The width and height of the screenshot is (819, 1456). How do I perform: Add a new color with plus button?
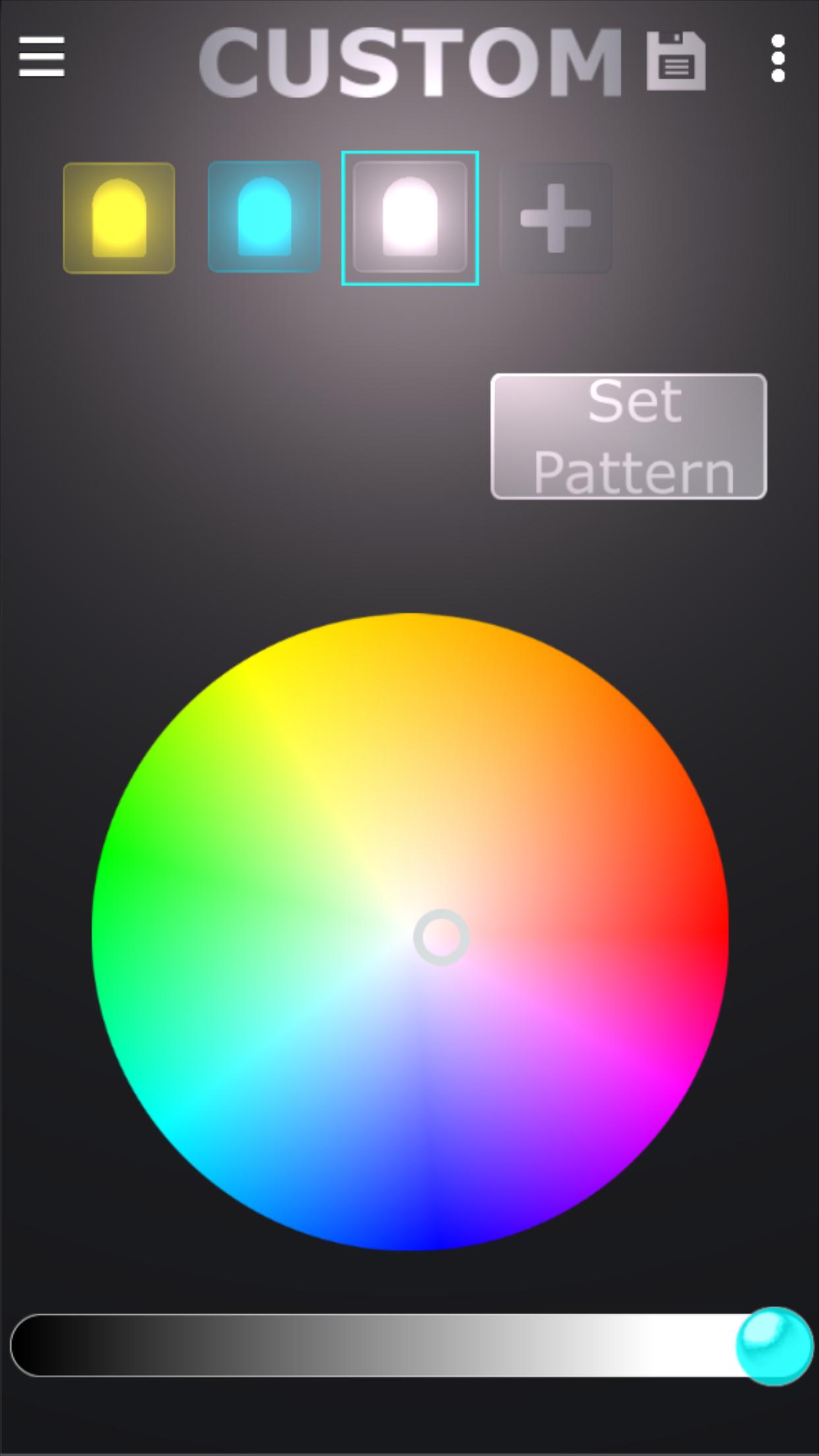pyautogui.click(x=556, y=218)
